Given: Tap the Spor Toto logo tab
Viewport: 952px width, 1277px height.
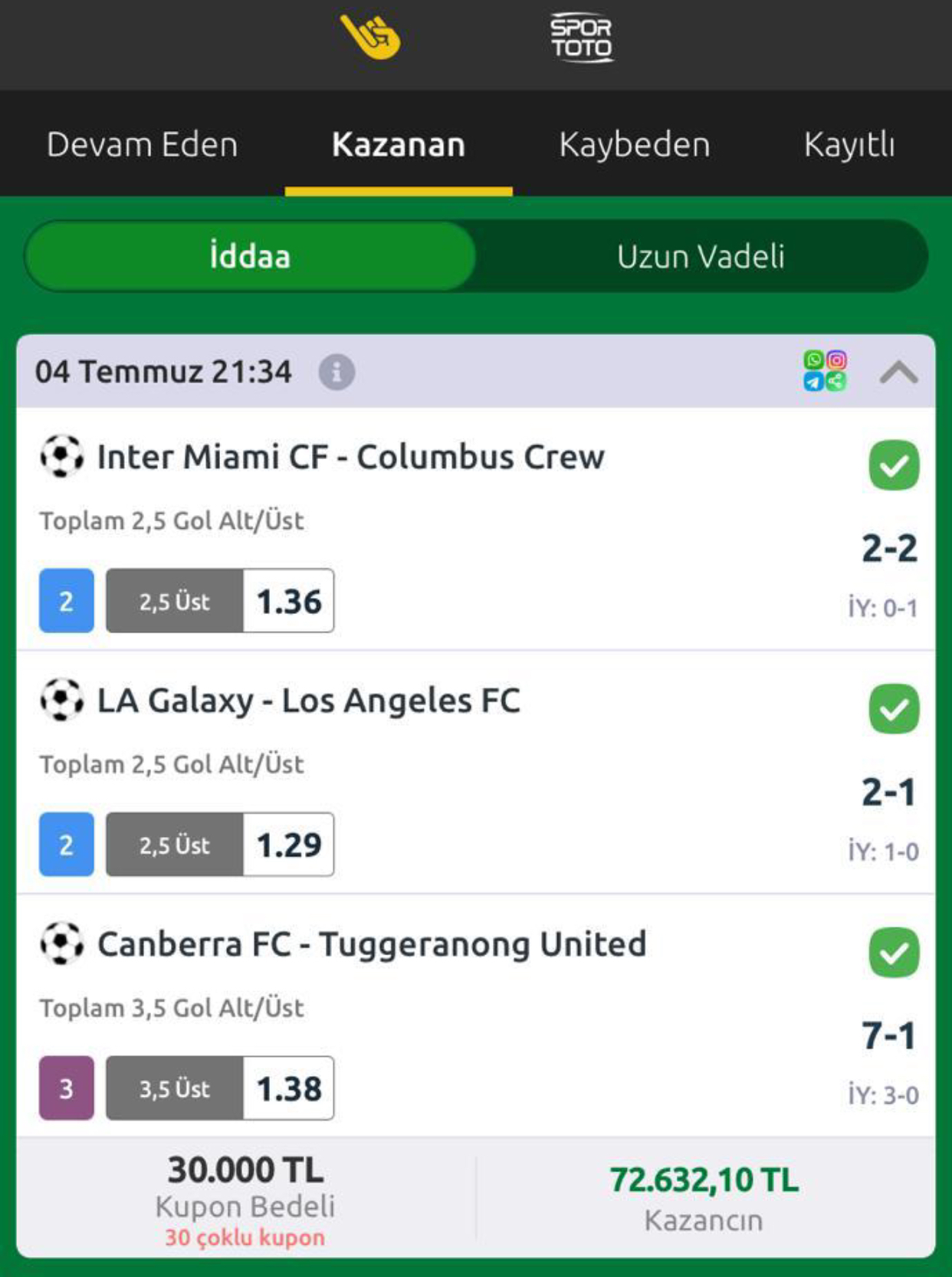Looking at the screenshot, I should point(582,38).
